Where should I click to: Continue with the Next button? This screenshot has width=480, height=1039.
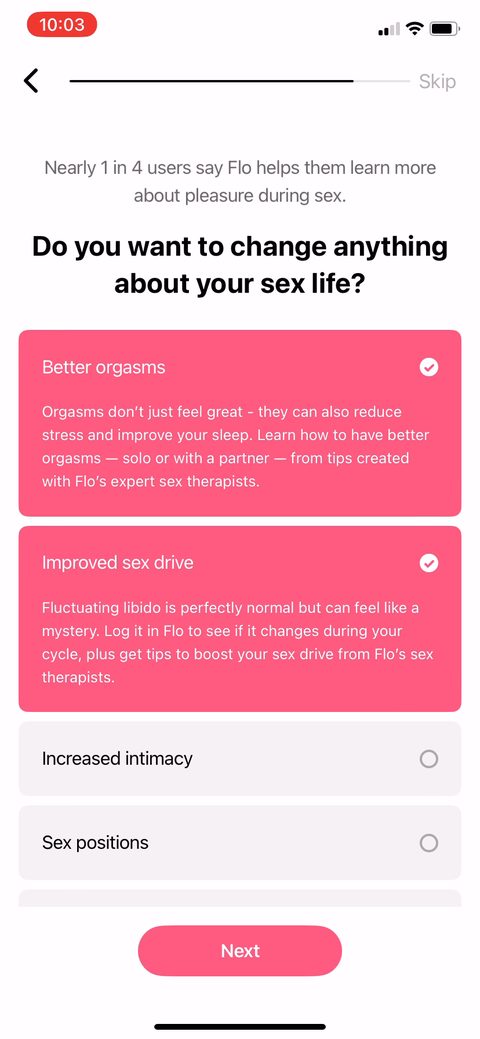240,951
